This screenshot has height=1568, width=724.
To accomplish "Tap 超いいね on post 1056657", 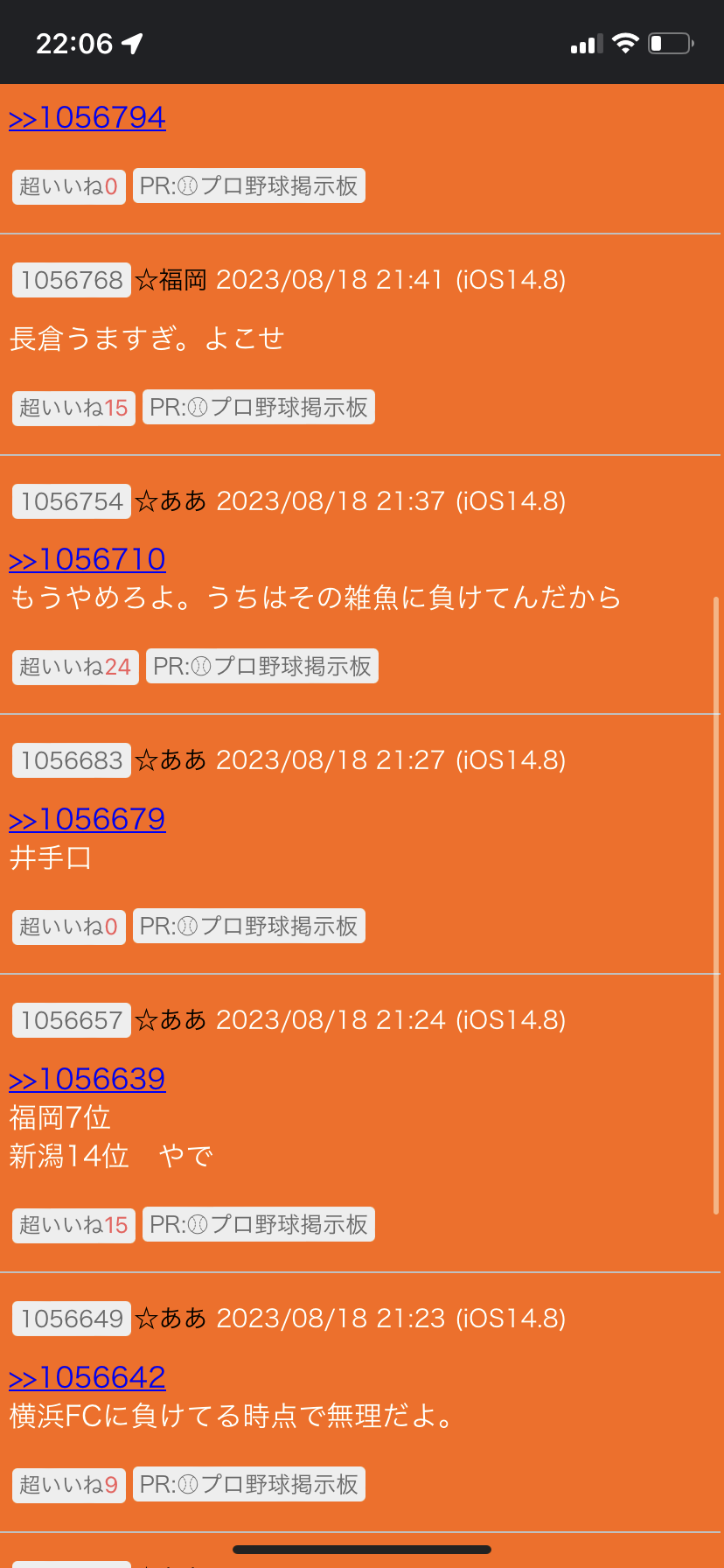I will (x=73, y=1225).
